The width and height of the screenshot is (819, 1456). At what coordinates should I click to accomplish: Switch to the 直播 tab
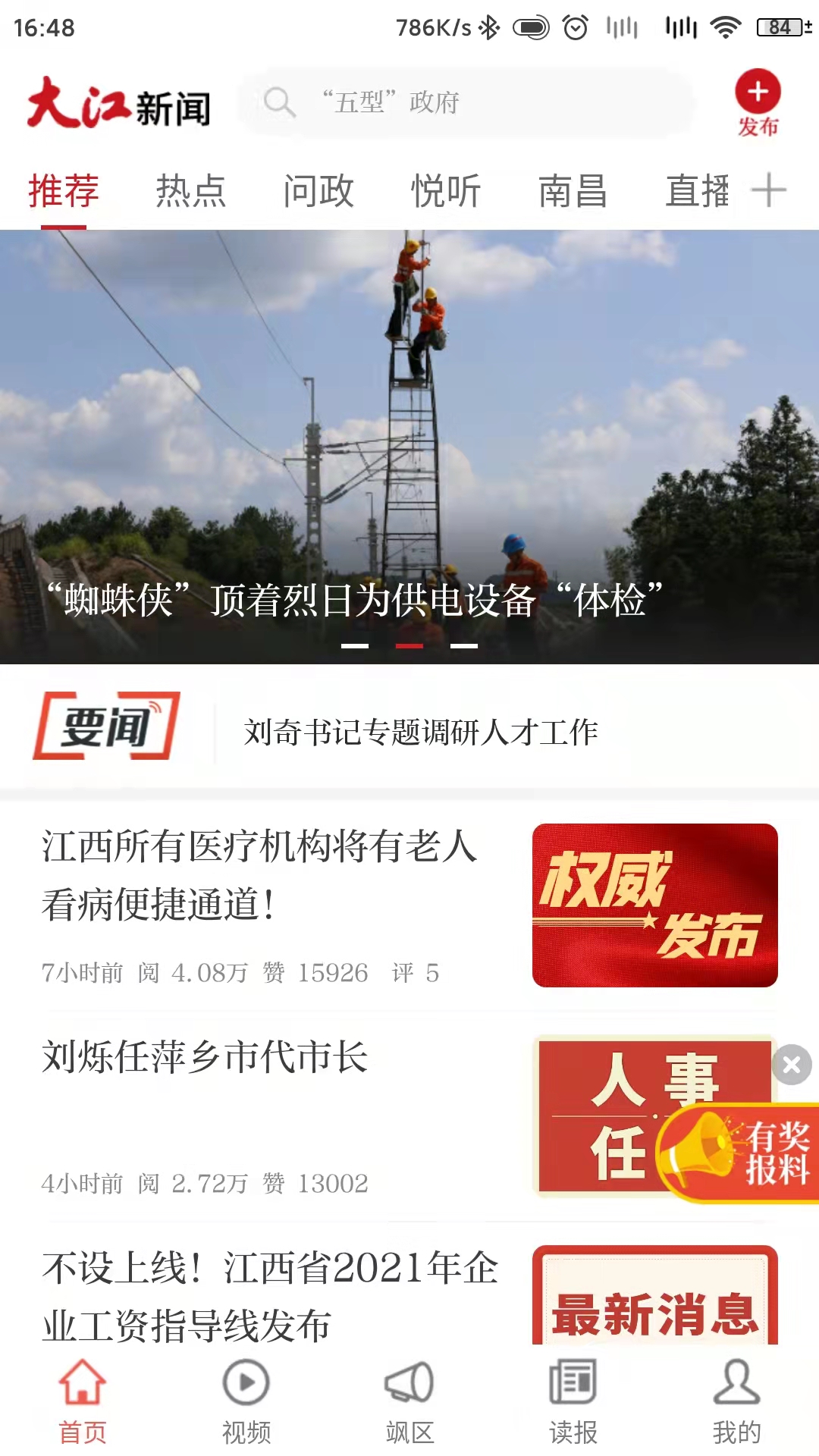pyautogui.click(x=696, y=190)
